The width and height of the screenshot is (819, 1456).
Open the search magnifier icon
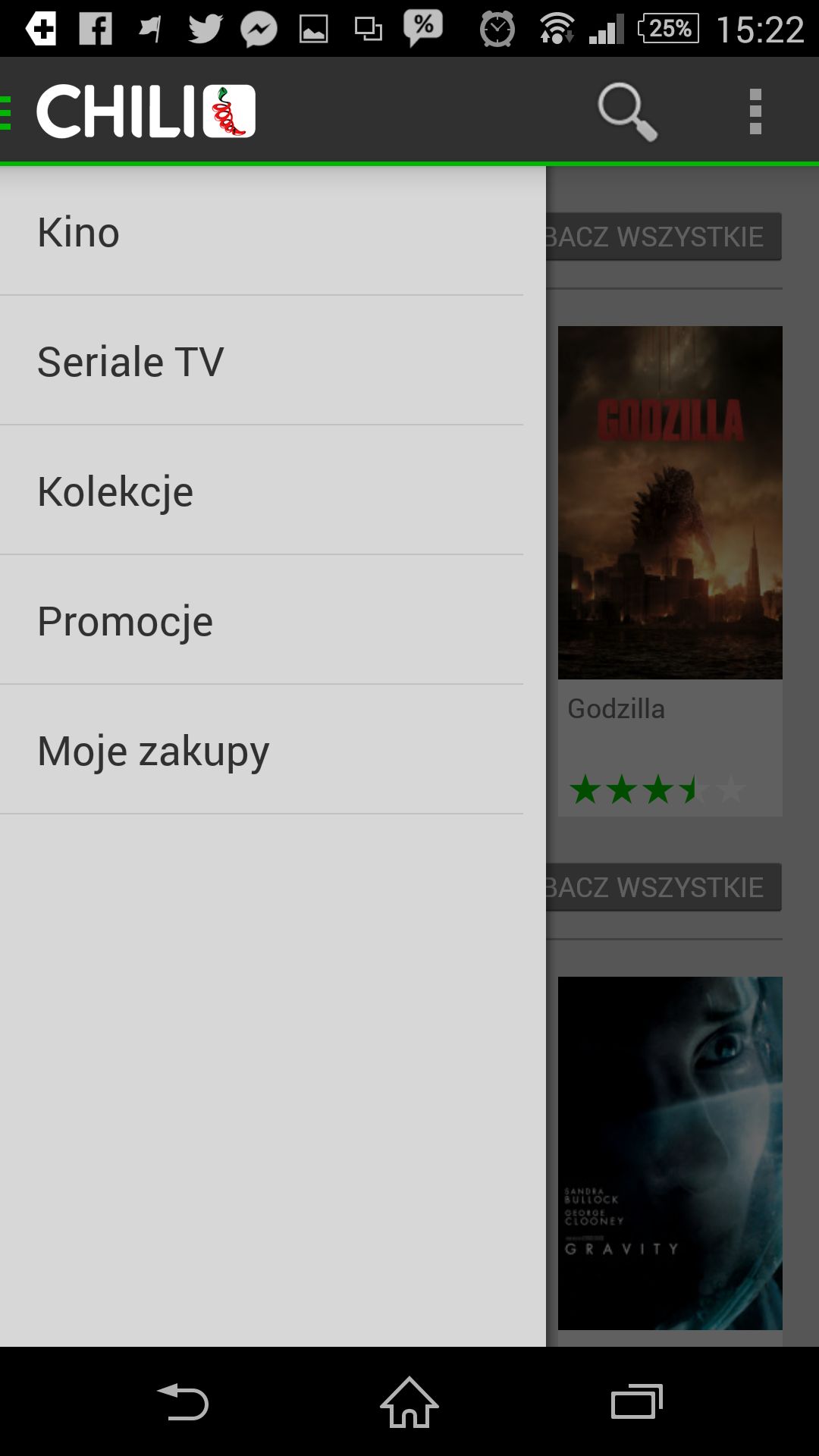tap(627, 111)
